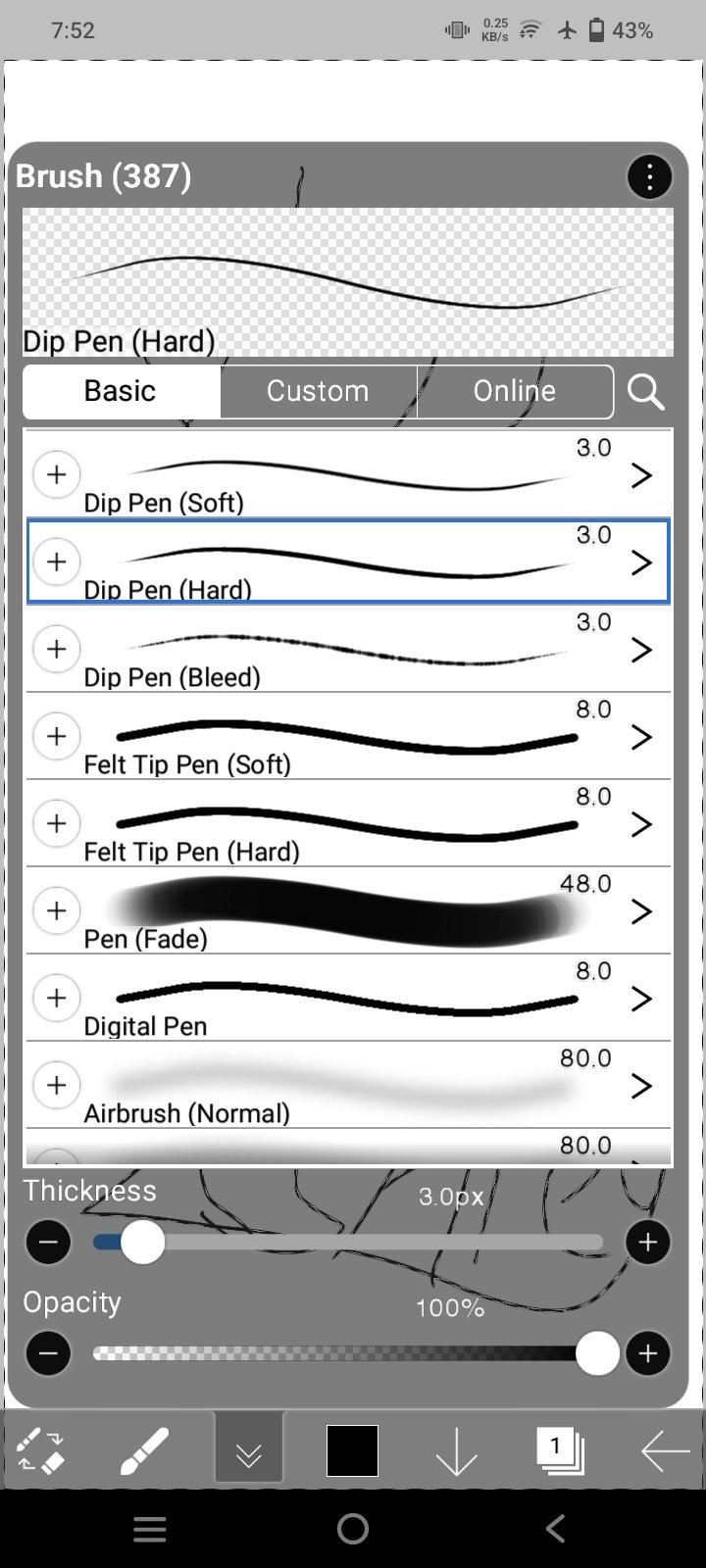The image size is (706, 1568).
Task: Tap the Thickness slider track
Action: [x=348, y=1243]
